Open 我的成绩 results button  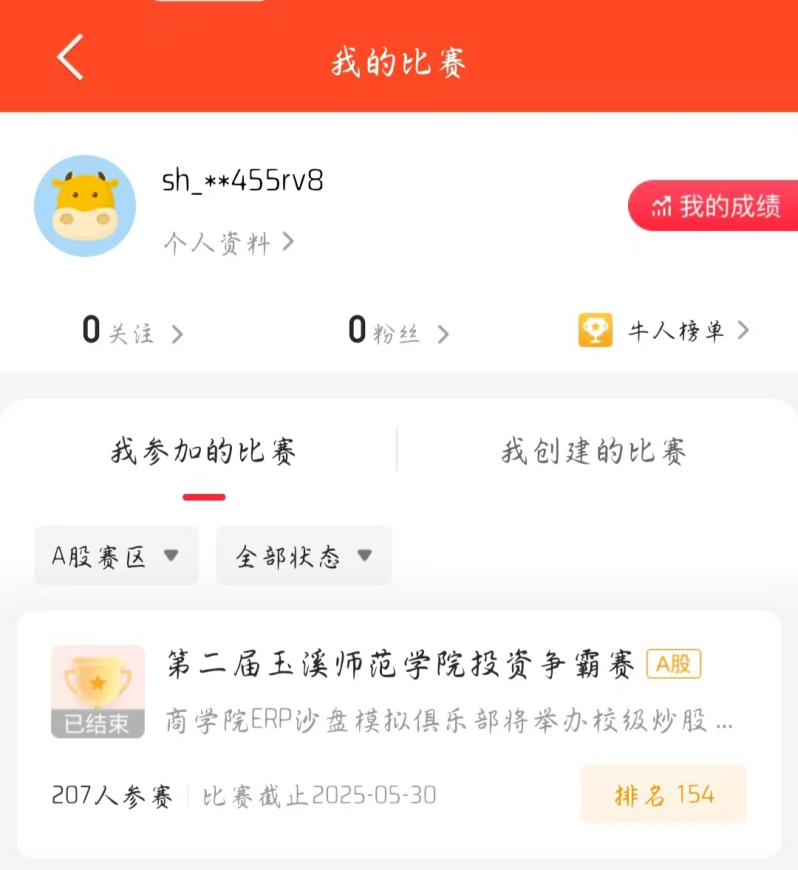pyautogui.click(x=714, y=207)
